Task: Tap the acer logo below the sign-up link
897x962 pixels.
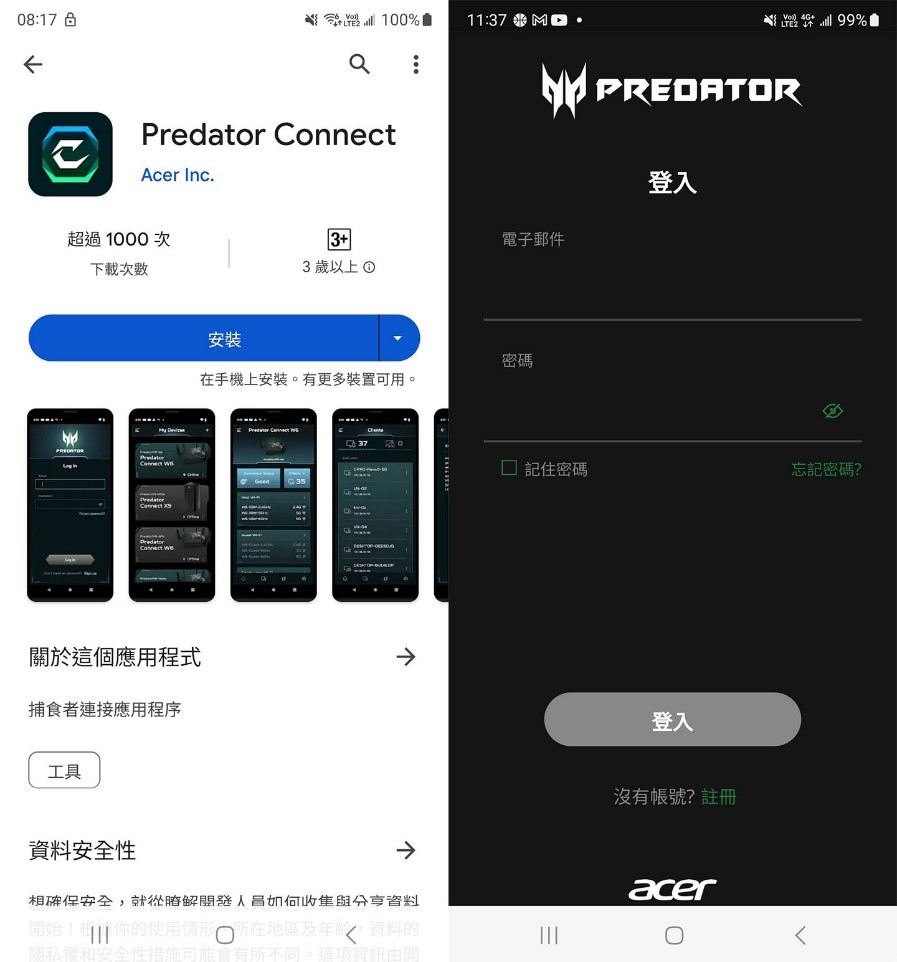Action: tap(672, 888)
